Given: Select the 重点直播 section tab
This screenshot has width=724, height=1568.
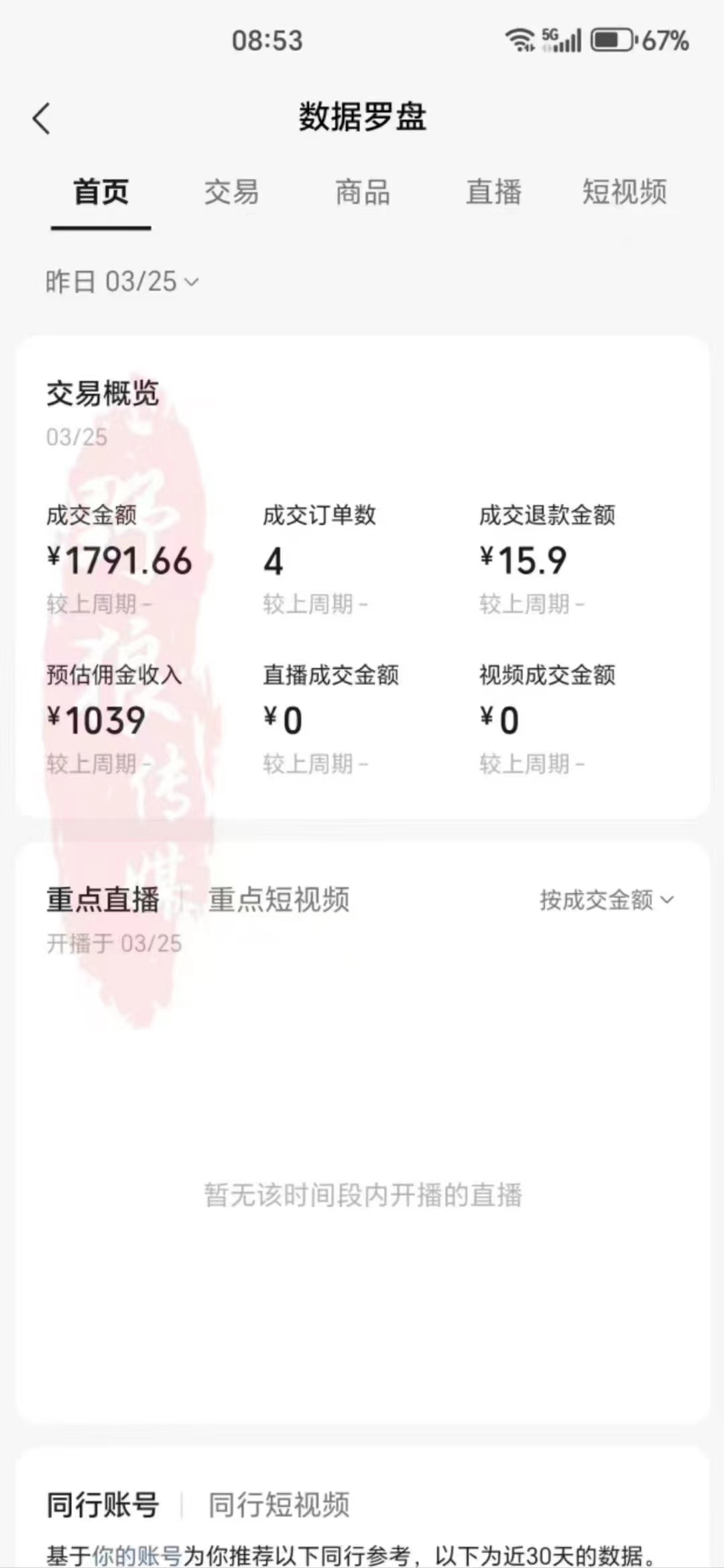Looking at the screenshot, I should click(103, 900).
